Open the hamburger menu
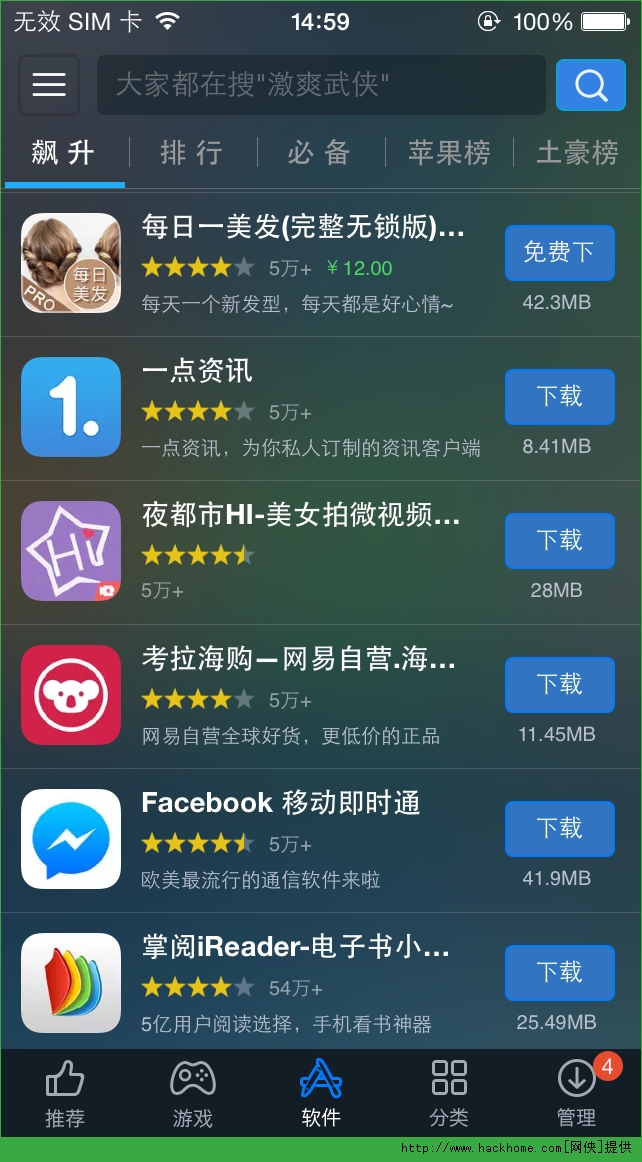 click(x=48, y=85)
